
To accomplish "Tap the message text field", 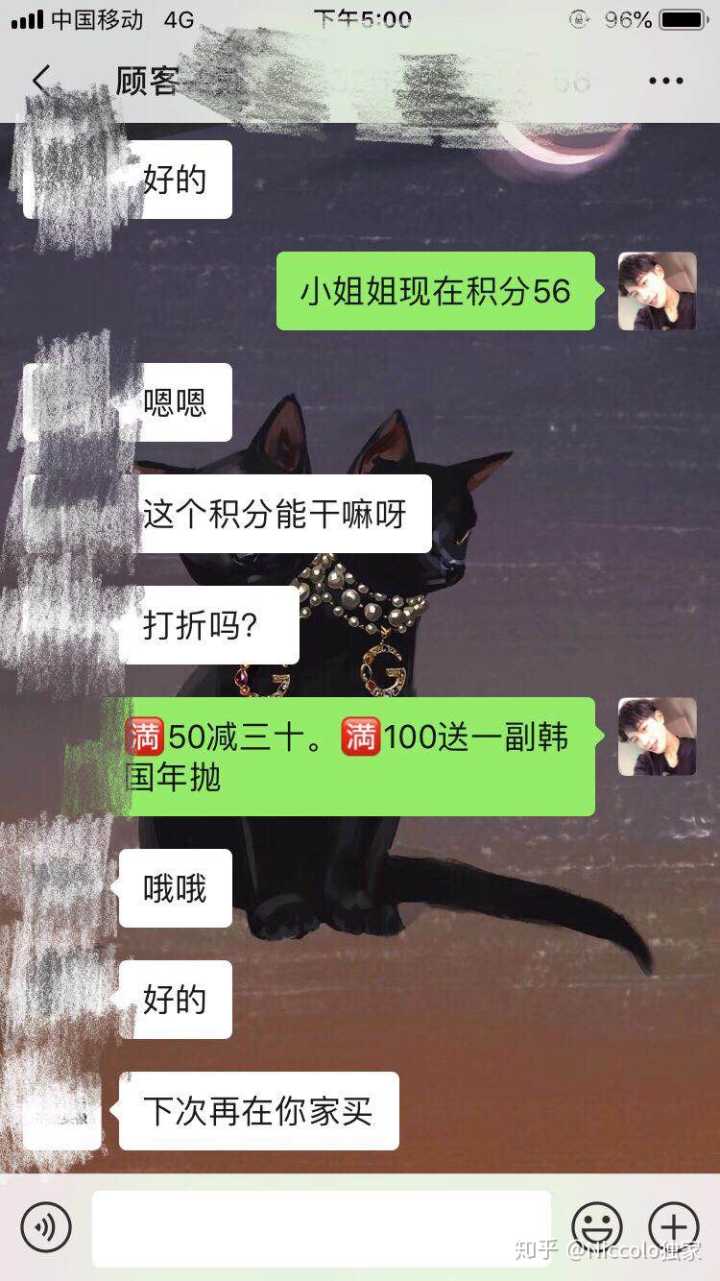I will click(x=321, y=1227).
